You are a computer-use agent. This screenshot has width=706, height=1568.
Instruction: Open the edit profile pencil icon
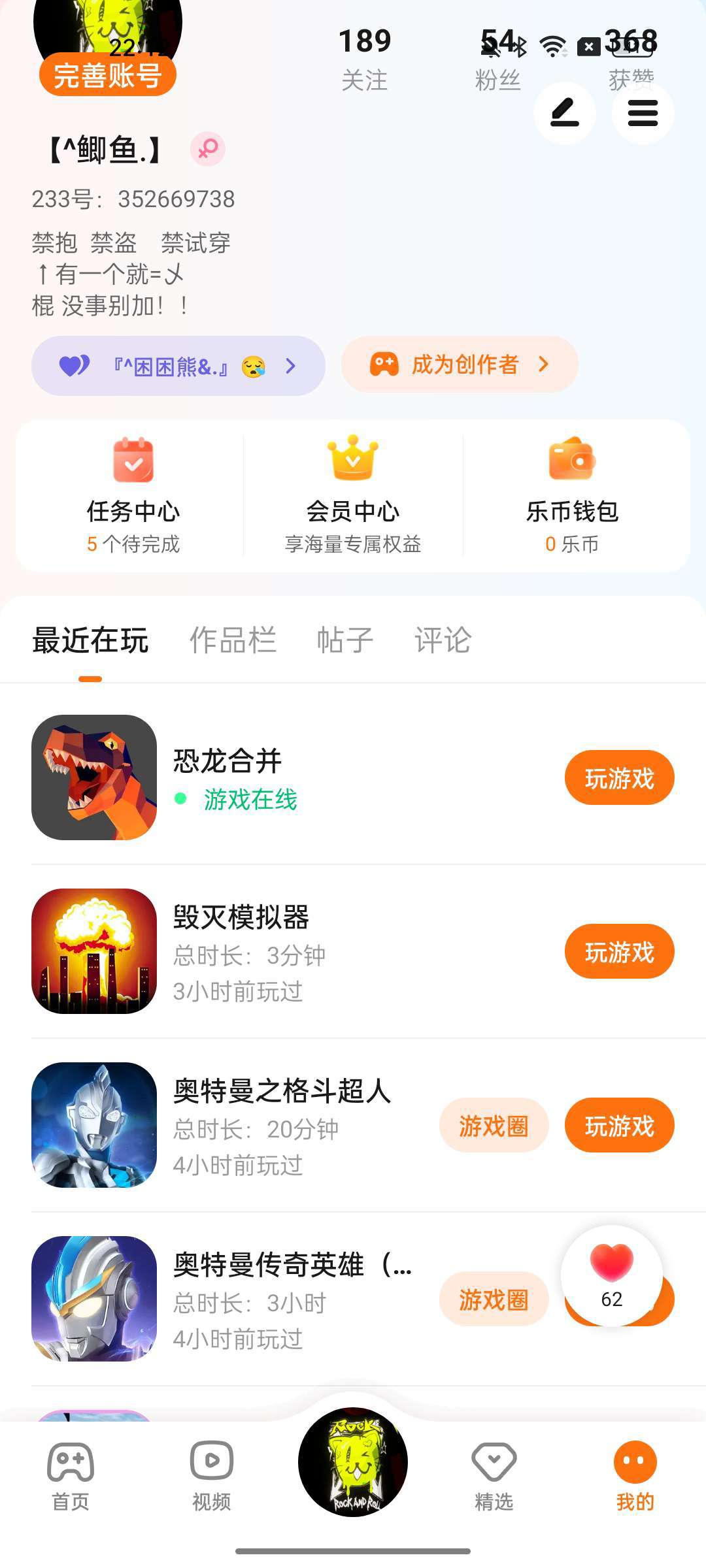click(x=565, y=113)
